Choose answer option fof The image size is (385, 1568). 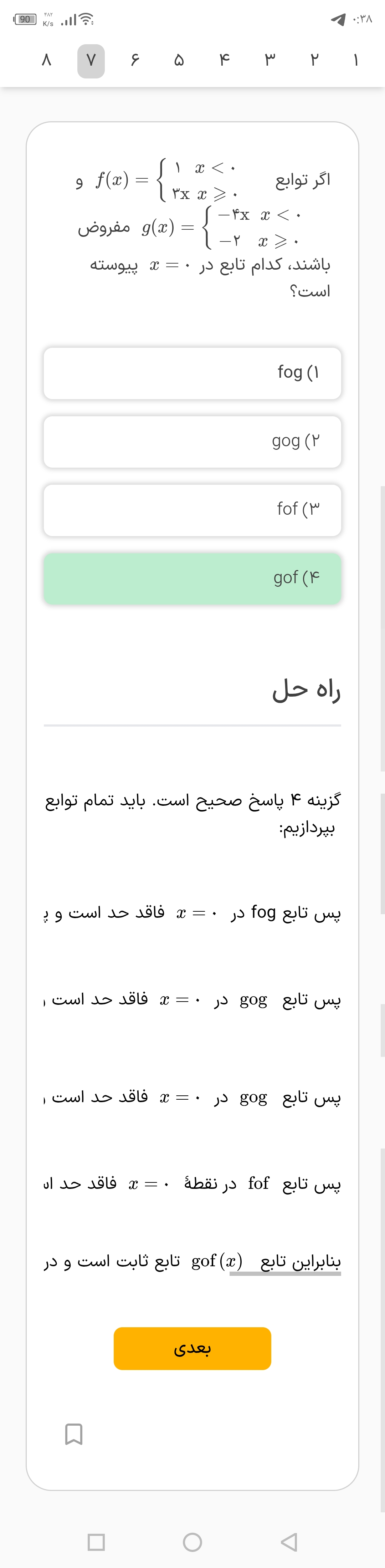coord(192,510)
